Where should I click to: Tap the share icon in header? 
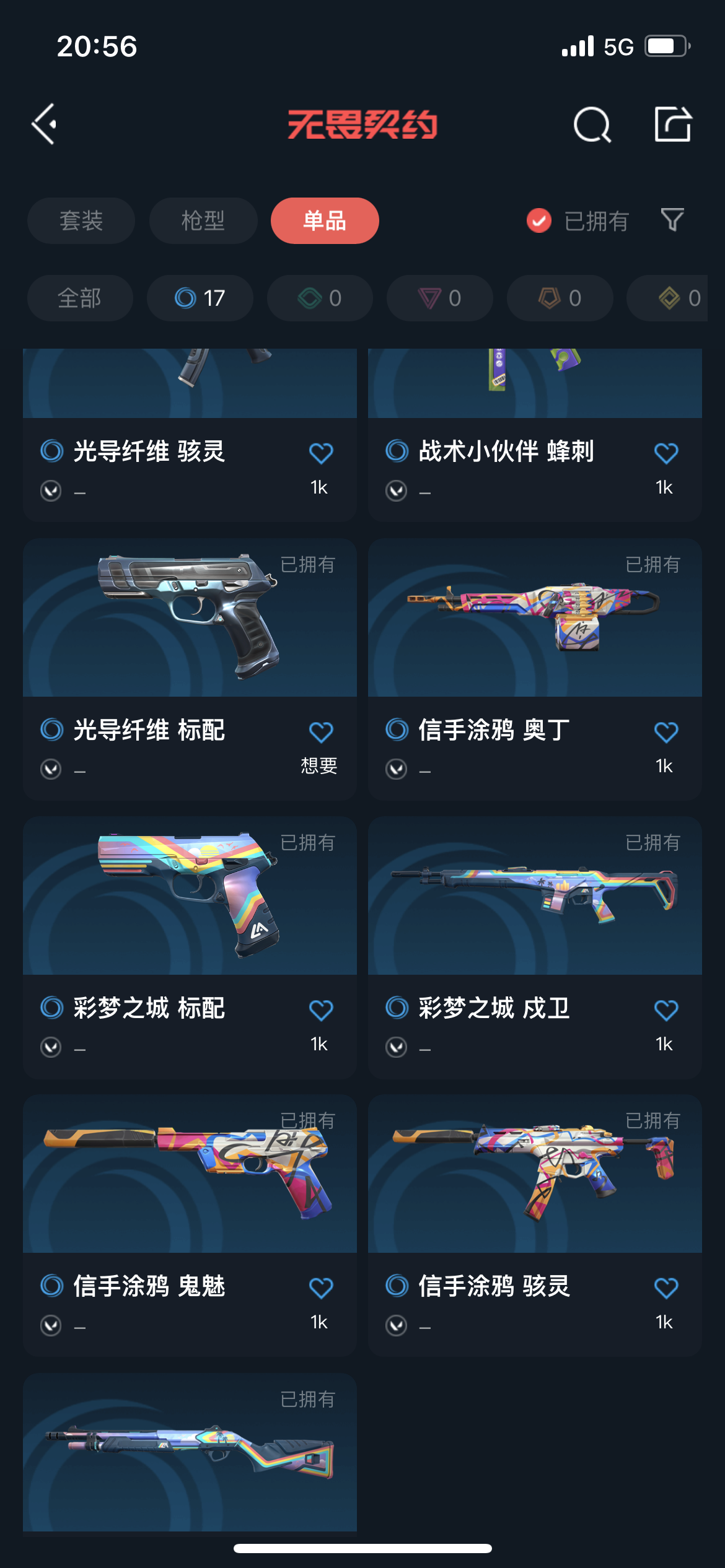673,124
